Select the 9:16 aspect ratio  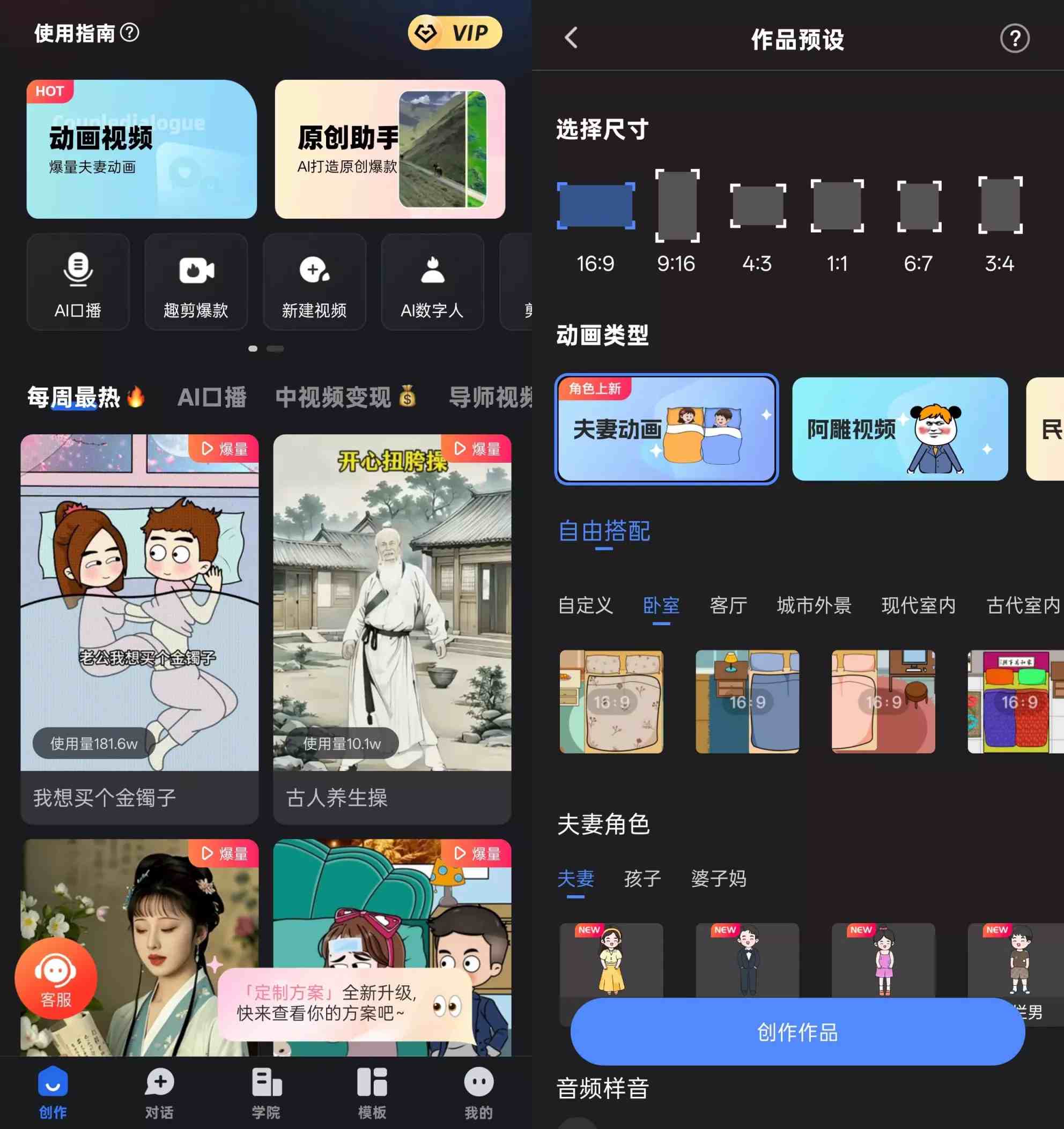coord(677,207)
